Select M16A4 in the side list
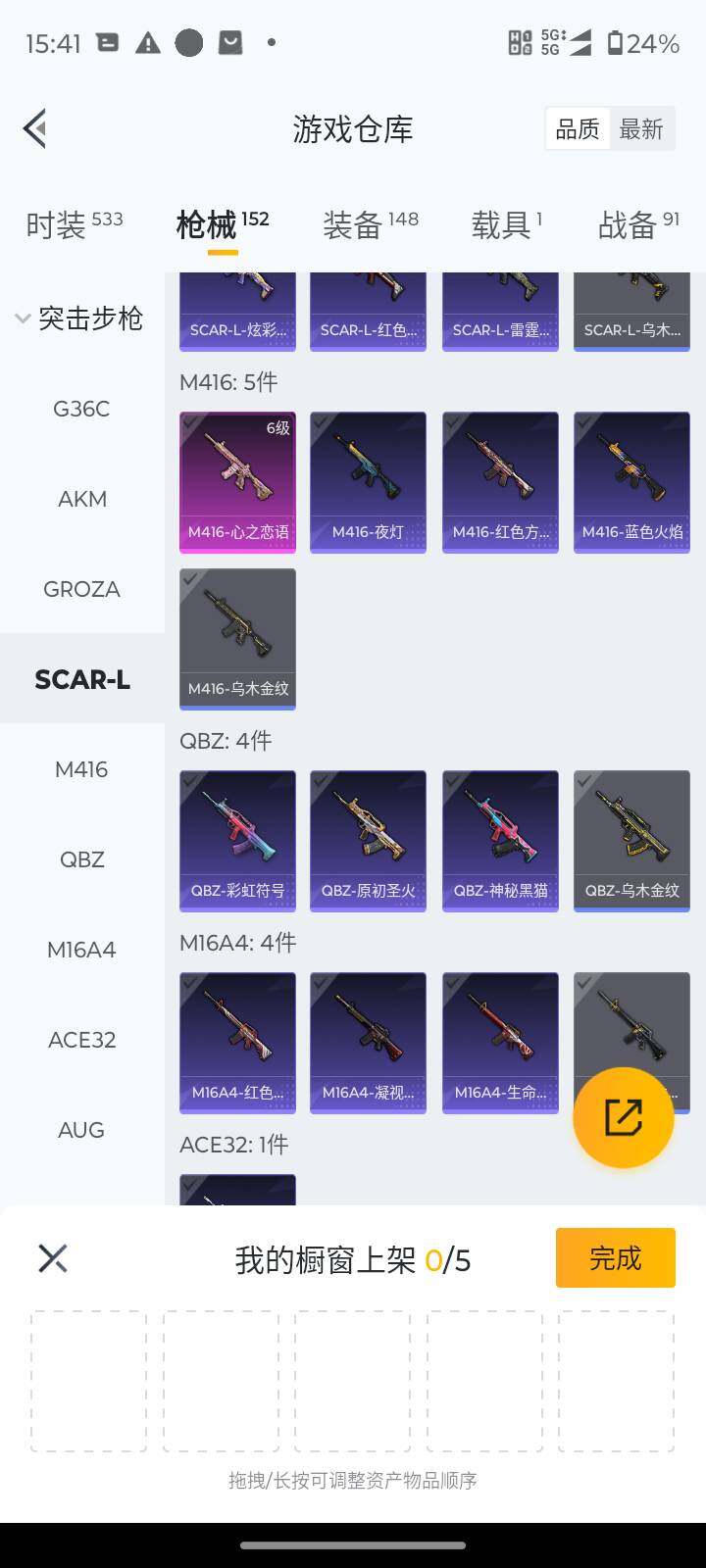This screenshot has height=1568, width=706. click(82, 950)
